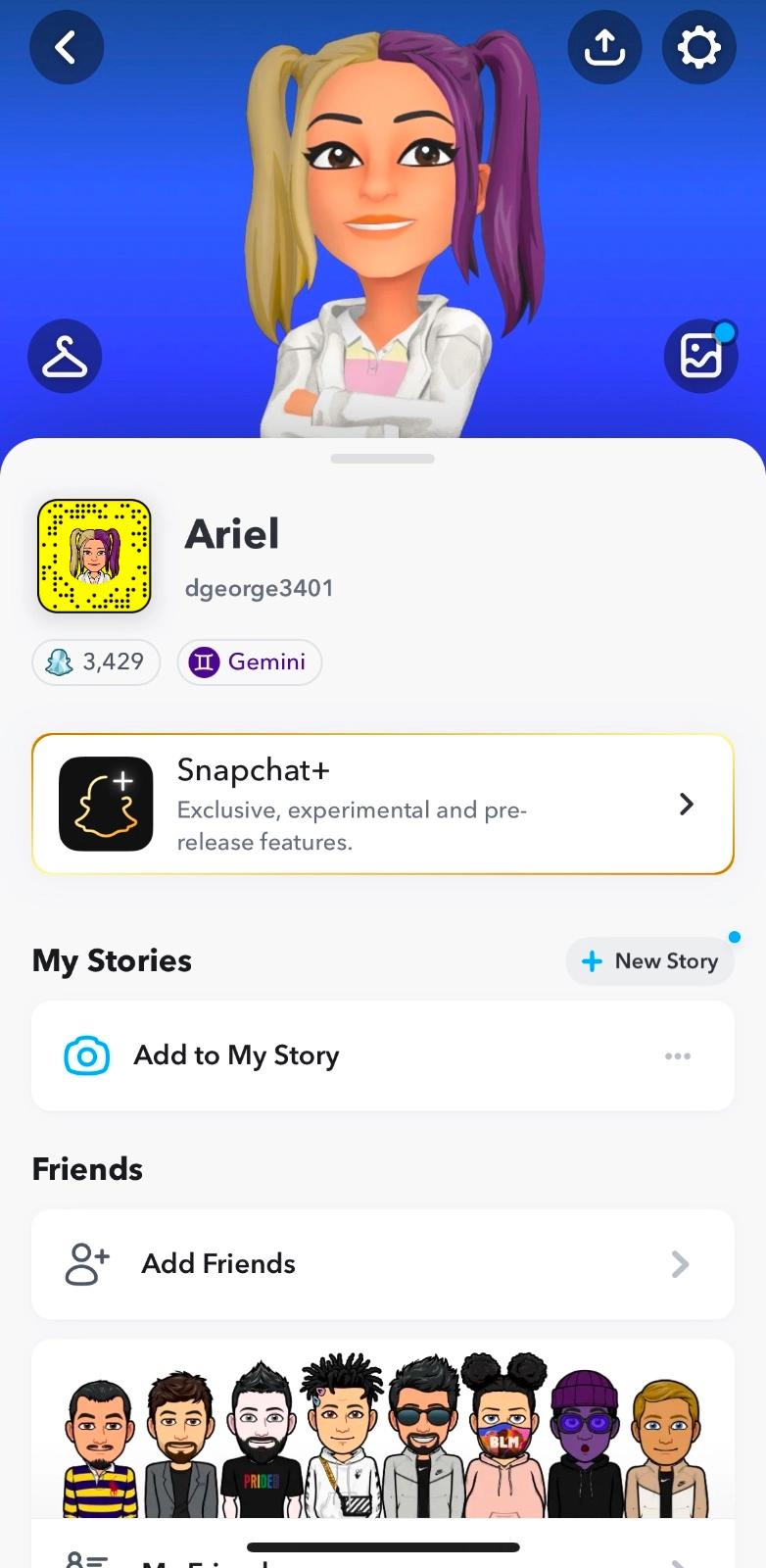Screen dimensions: 766x1568
Task: Create a New Story
Action: (x=649, y=961)
